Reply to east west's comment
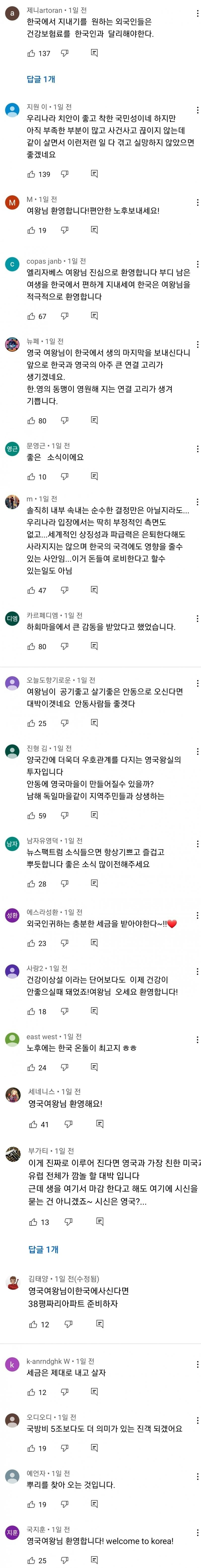The height and width of the screenshot is (1568, 201). click(x=94, y=1068)
